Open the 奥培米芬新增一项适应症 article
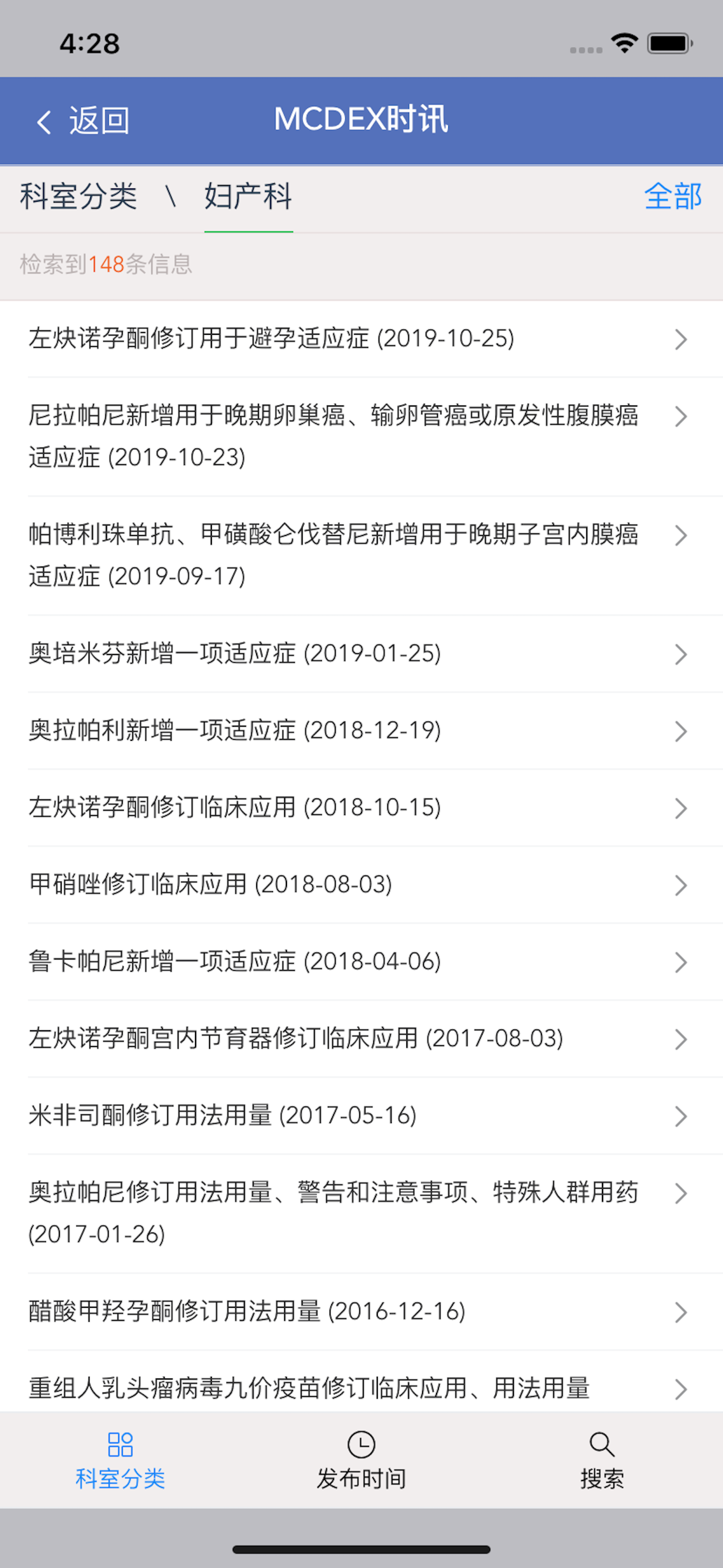This screenshot has height=1568, width=723. 236,653
